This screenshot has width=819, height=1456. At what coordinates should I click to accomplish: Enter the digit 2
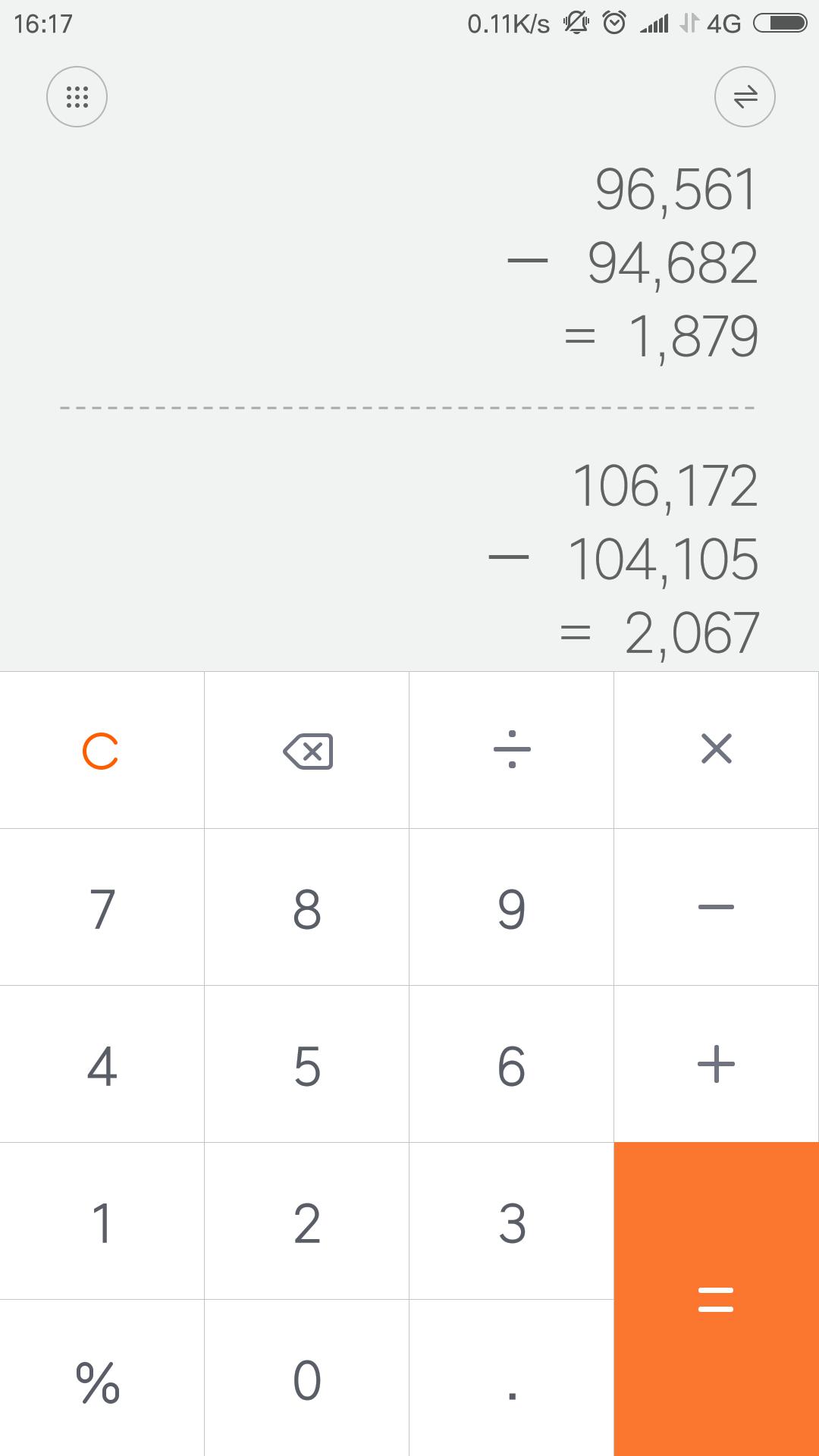(x=307, y=1222)
